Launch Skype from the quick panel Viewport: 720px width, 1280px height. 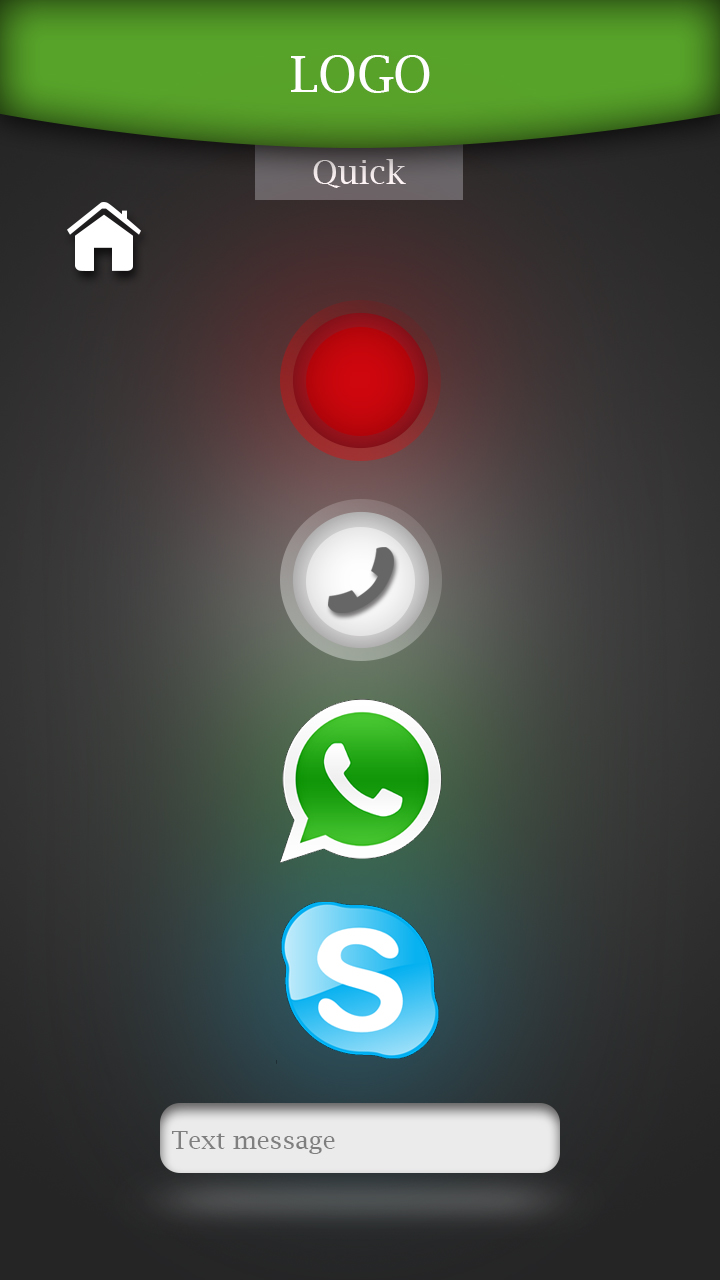pos(360,980)
